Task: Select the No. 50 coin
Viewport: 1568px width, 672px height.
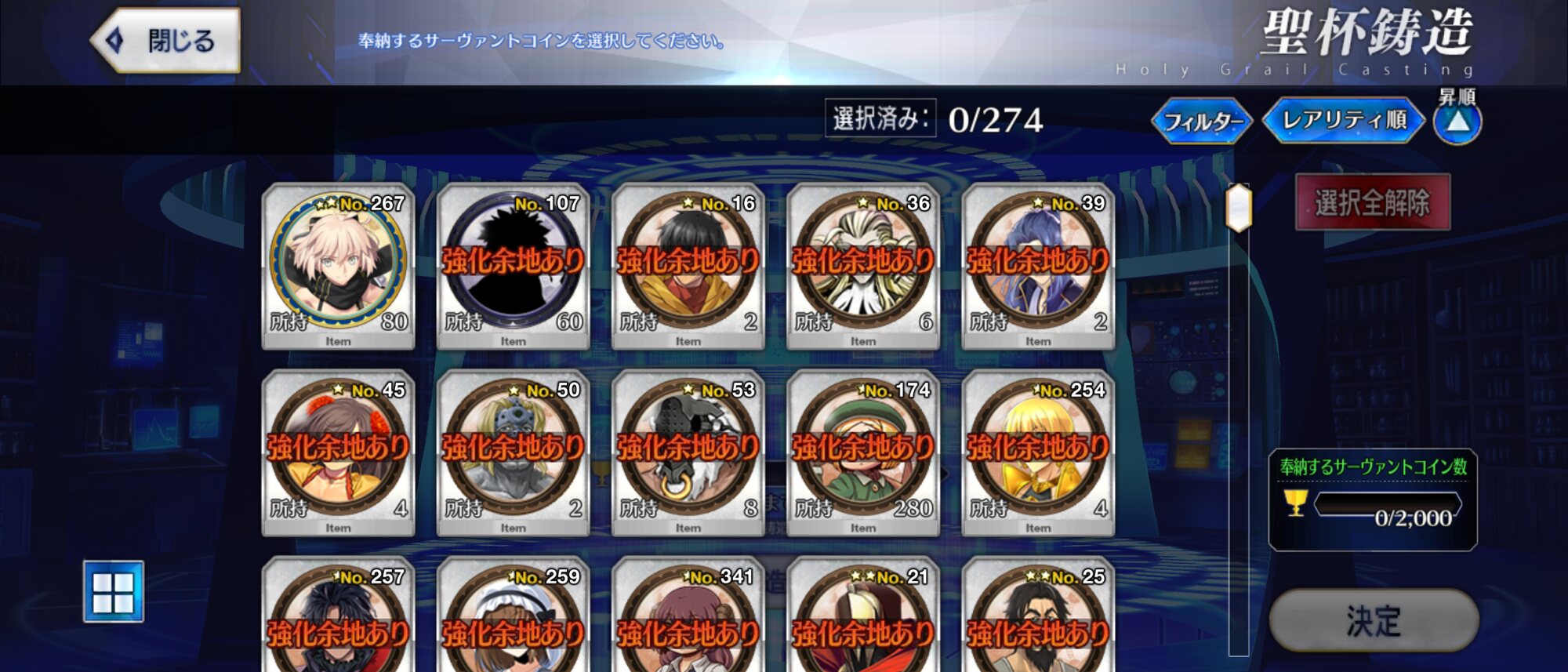Action: (x=513, y=452)
